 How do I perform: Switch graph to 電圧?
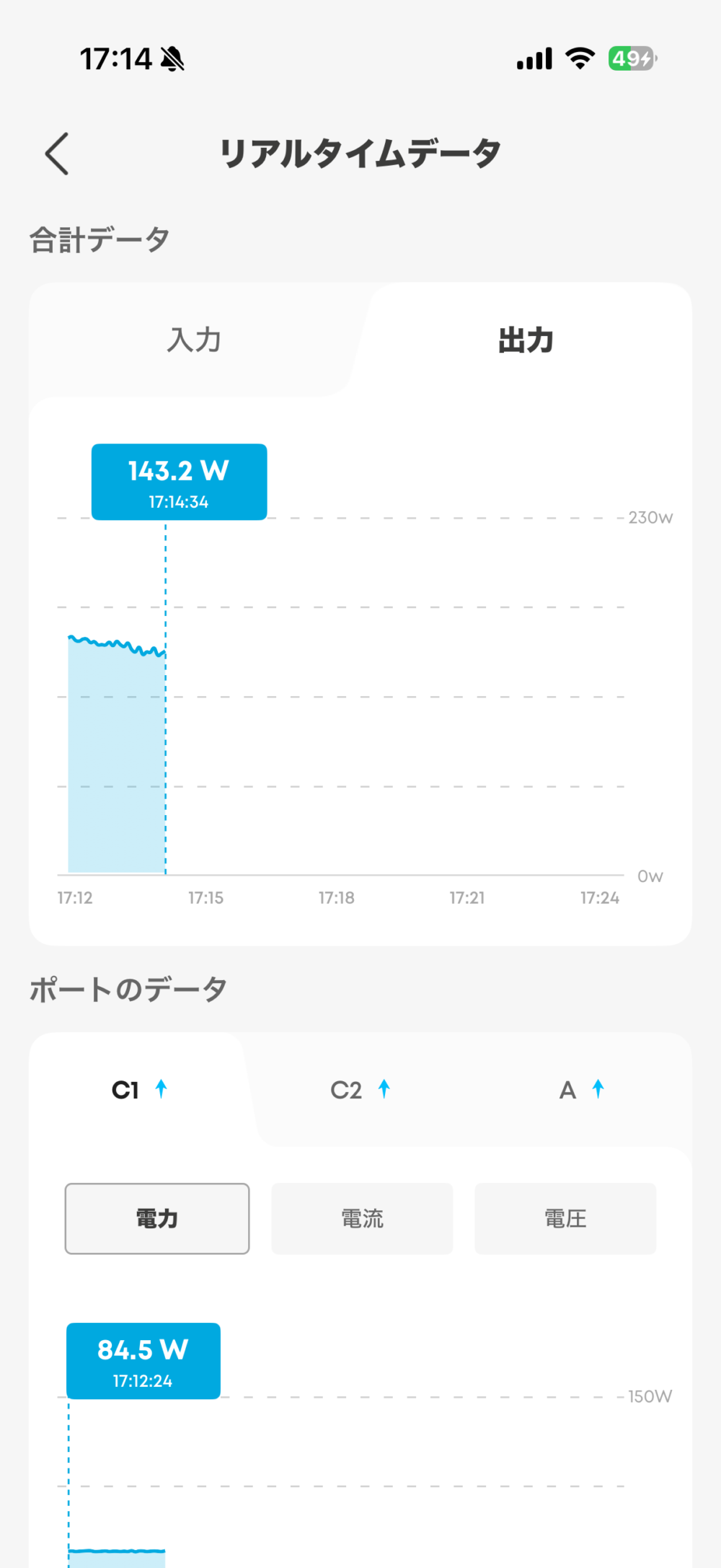click(x=565, y=1218)
